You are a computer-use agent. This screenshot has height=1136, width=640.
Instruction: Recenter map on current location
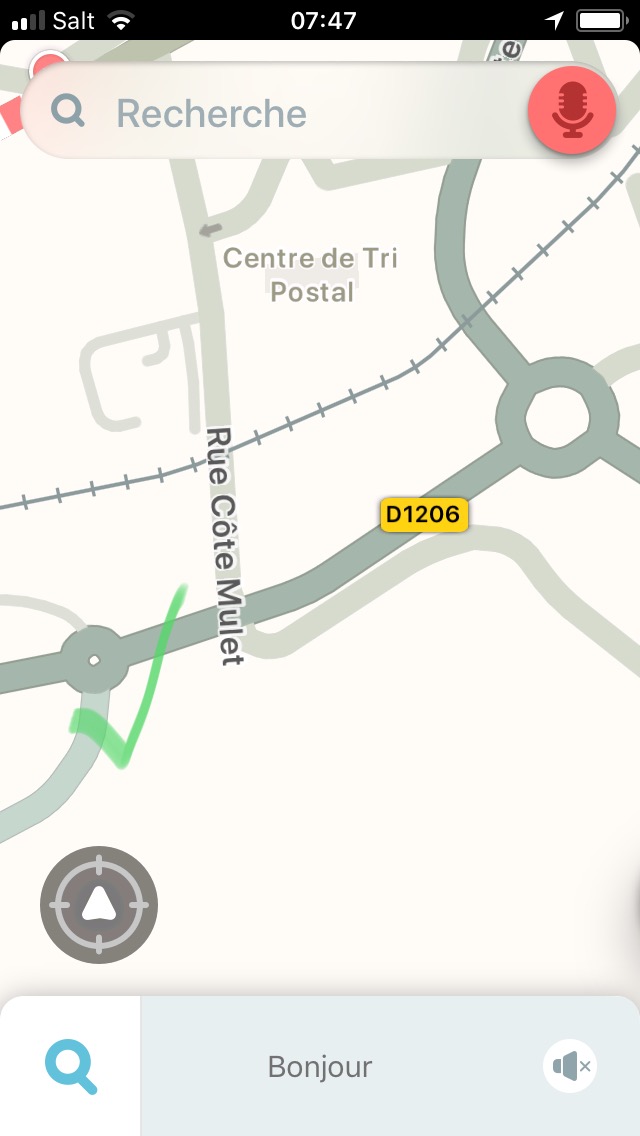pos(99,905)
